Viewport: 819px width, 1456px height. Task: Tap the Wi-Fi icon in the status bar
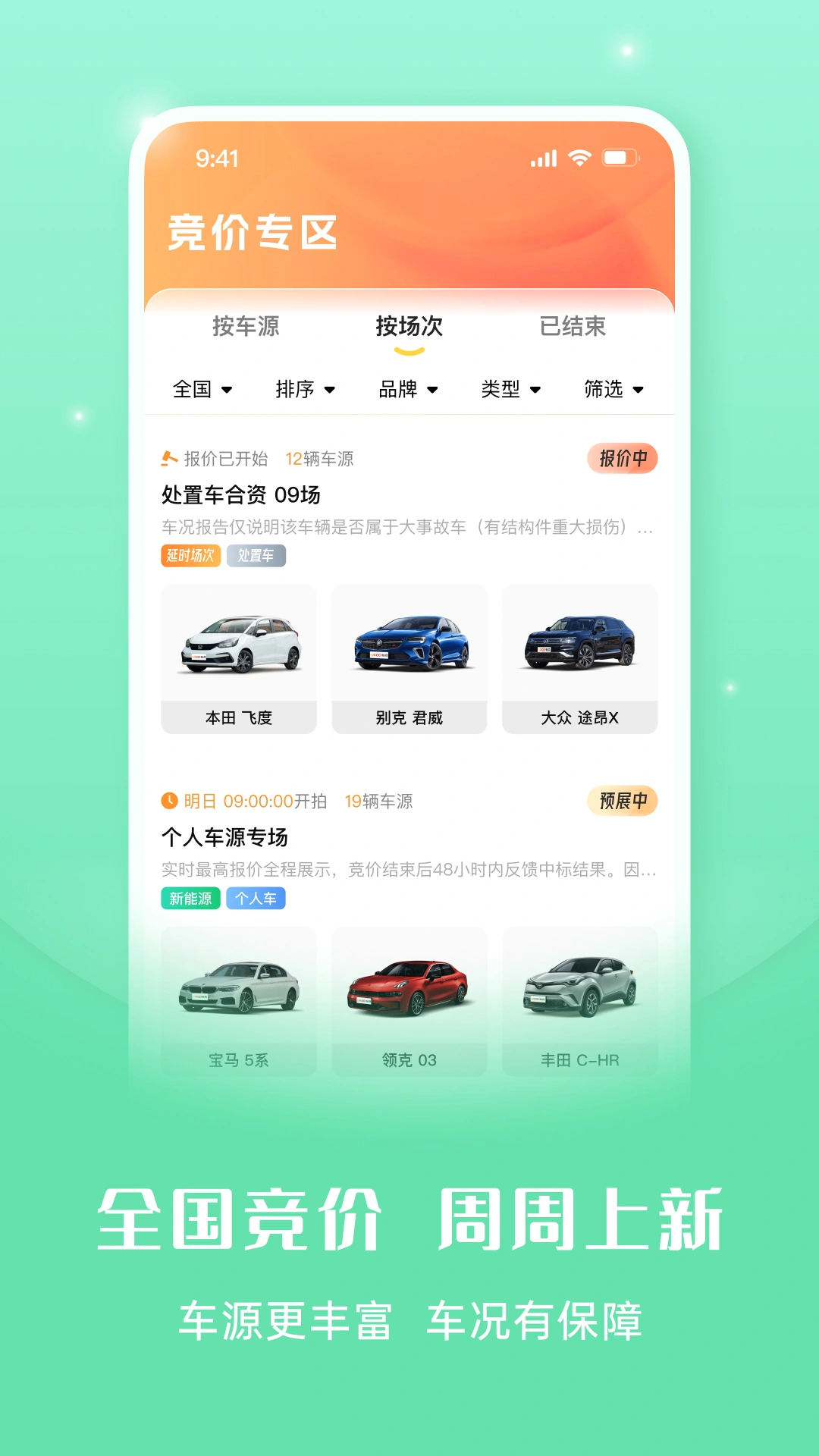coord(579,158)
